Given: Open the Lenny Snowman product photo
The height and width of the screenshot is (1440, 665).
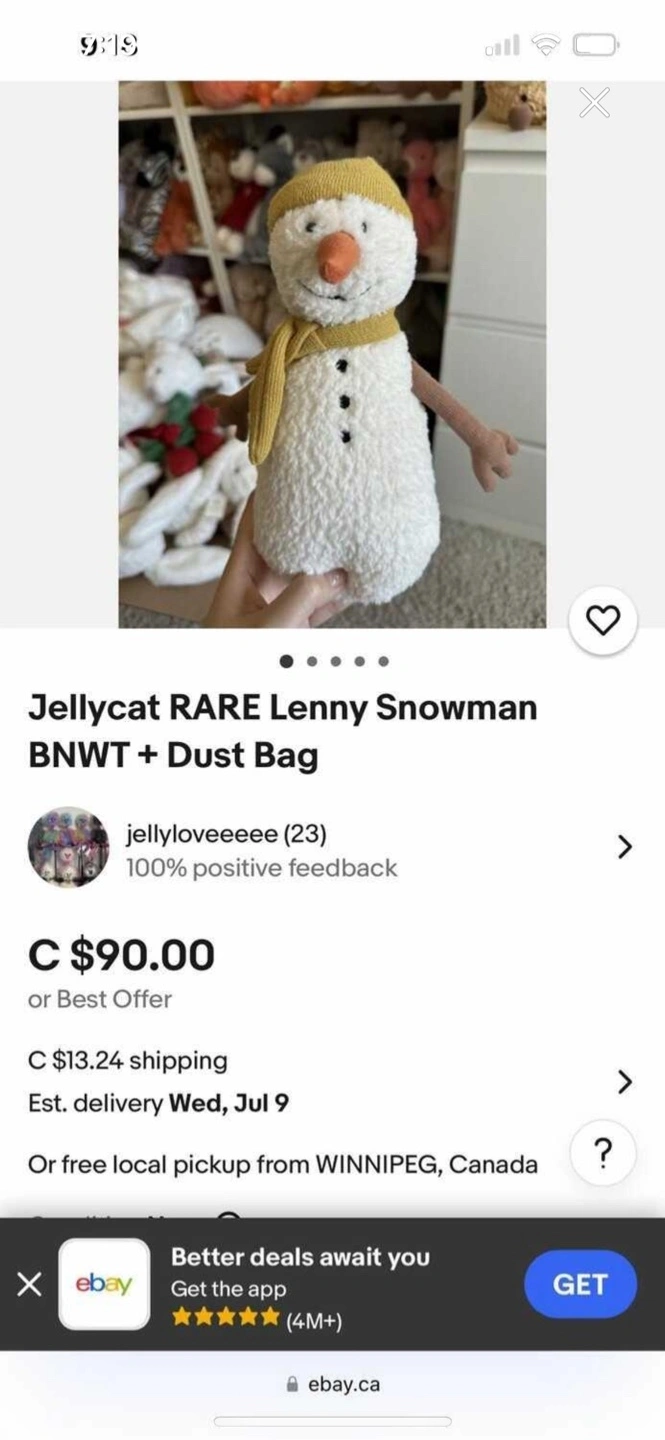Looking at the screenshot, I should (x=332, y=354).
